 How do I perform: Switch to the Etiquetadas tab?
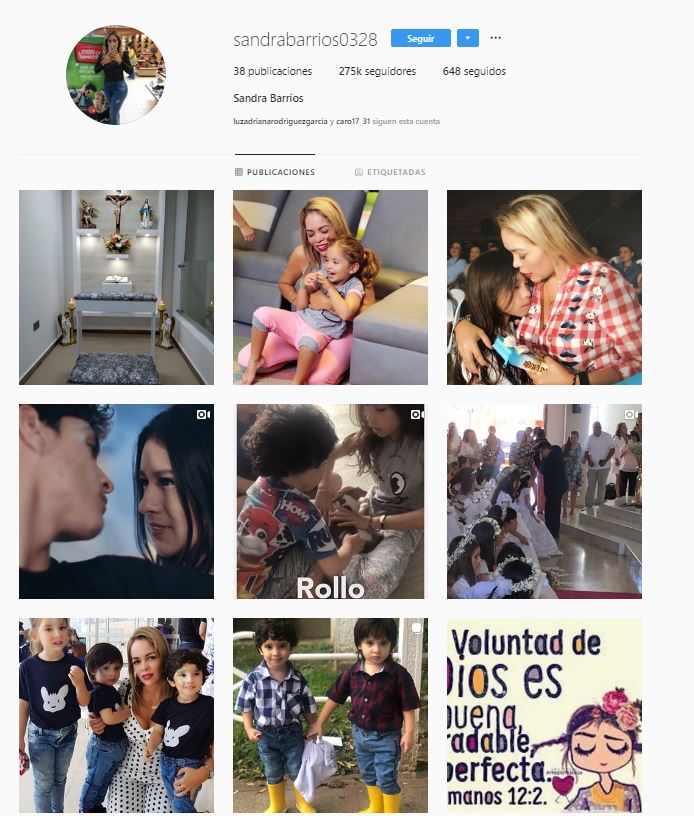point(390,172)
